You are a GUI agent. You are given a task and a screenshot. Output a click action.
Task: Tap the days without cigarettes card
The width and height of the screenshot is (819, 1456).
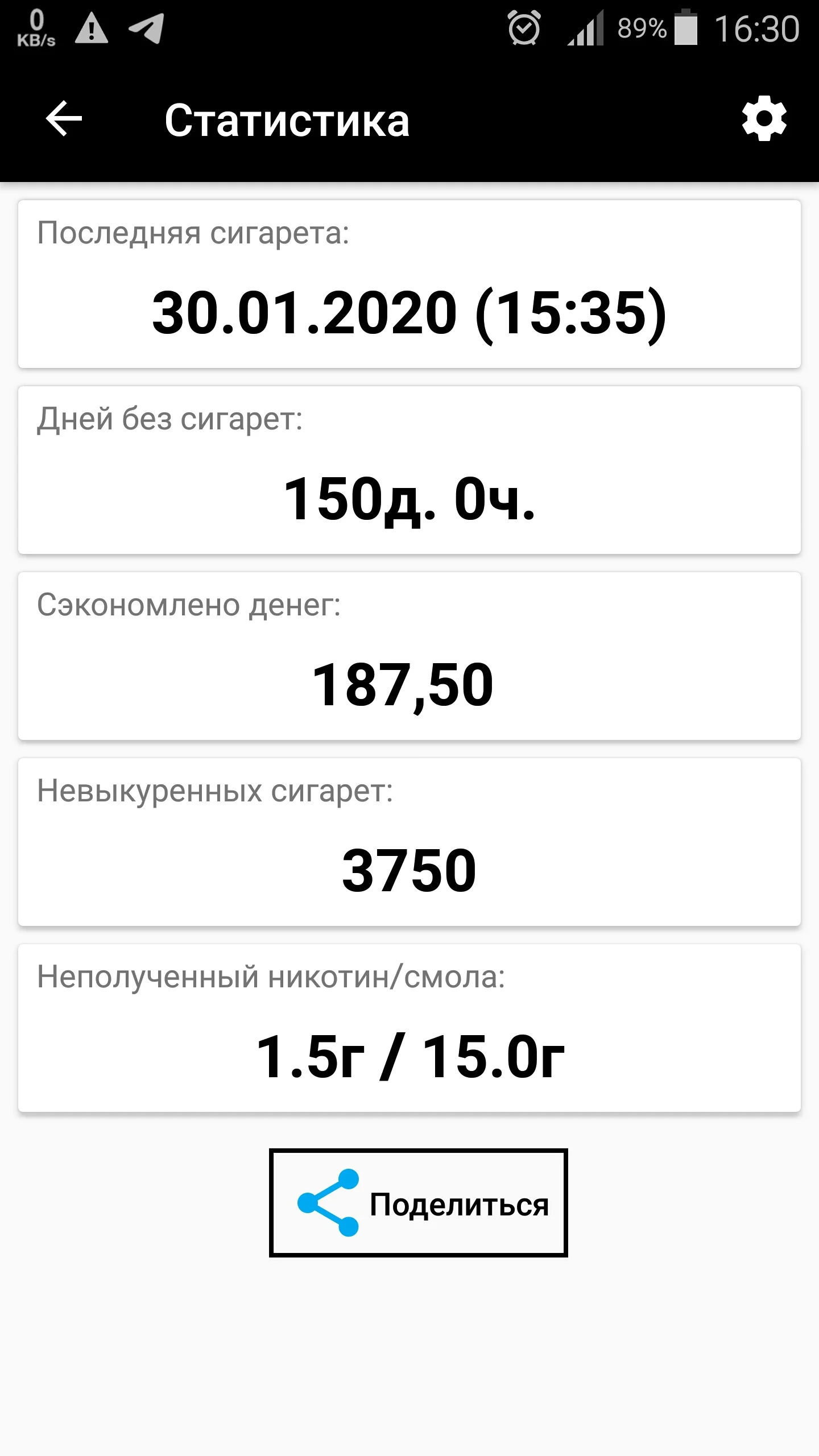pyautogui.click(x=409, y=472)
